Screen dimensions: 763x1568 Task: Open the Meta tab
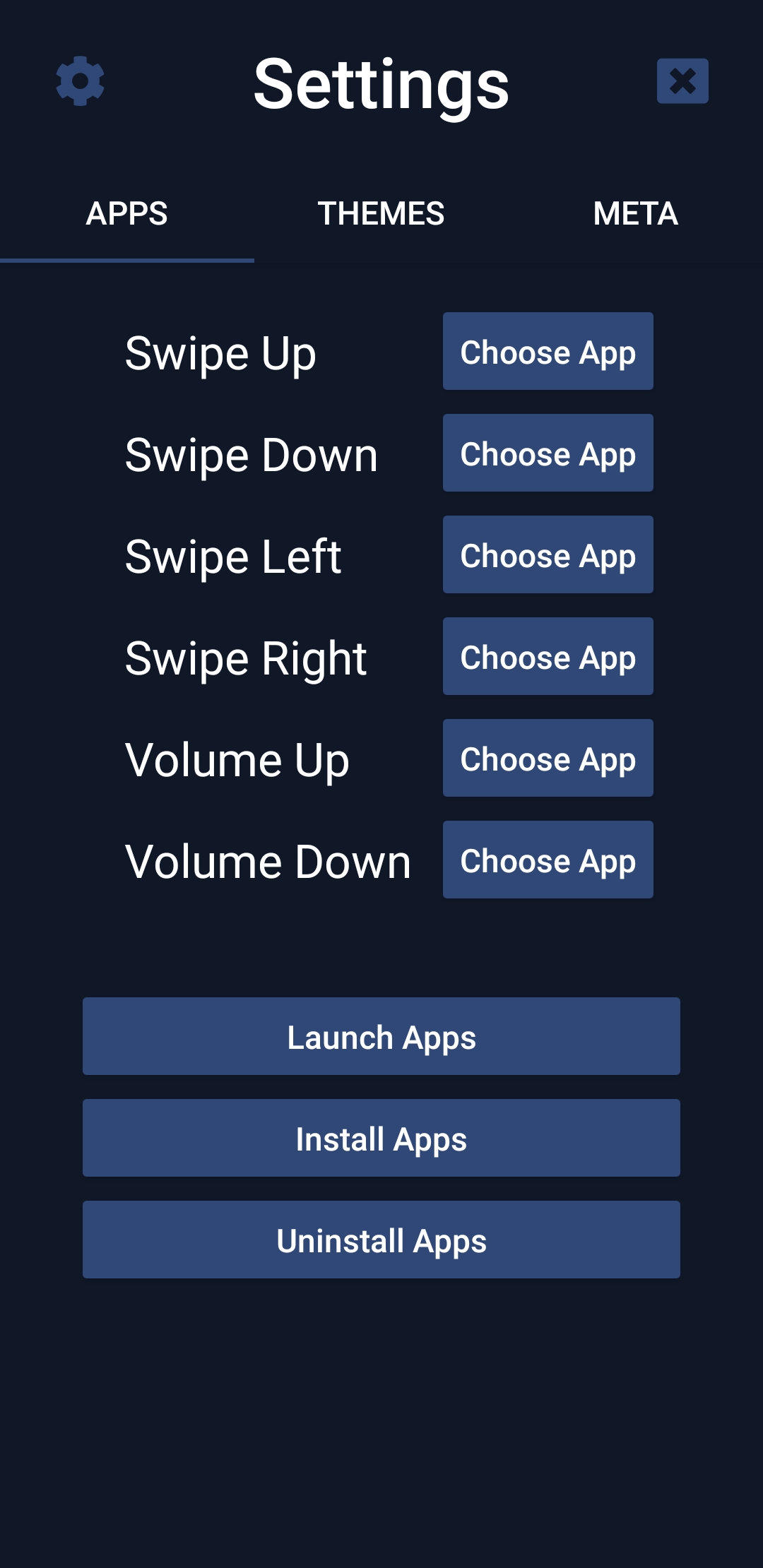click(636, 213)
